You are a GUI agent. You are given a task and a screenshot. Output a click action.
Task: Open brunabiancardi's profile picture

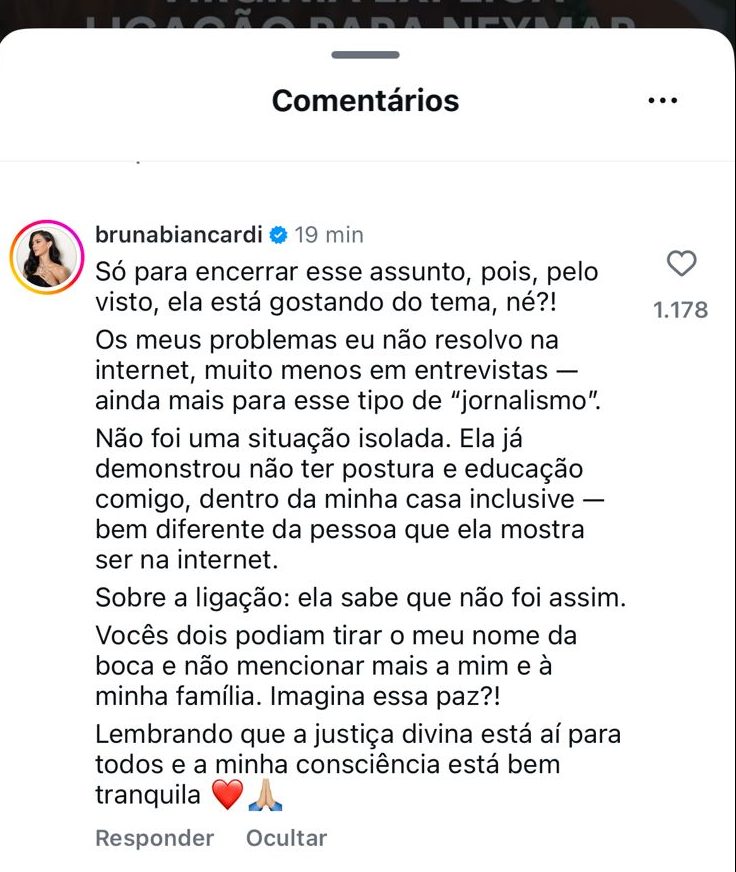[x=46, y=256]
